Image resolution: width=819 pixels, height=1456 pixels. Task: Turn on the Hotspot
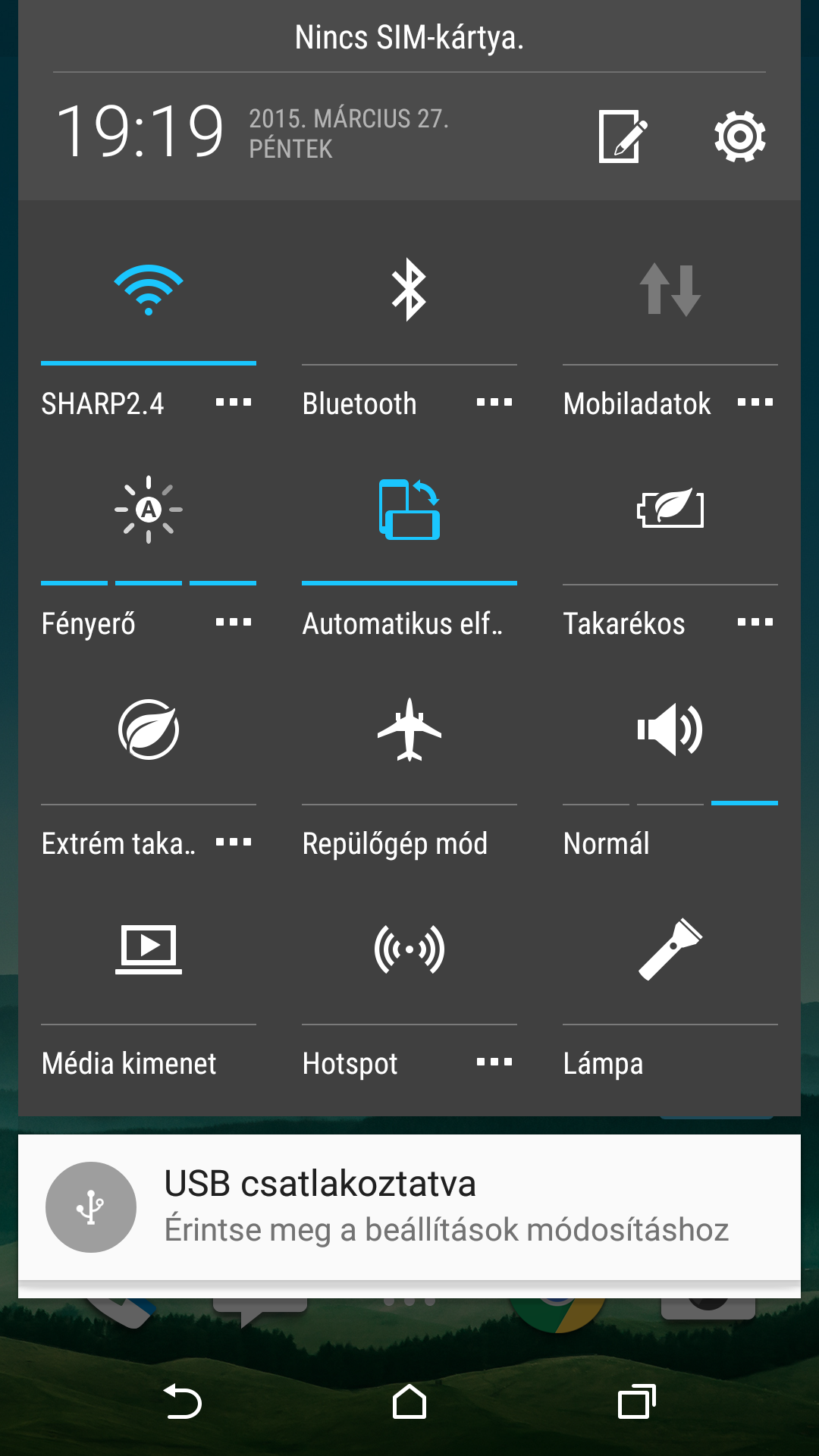pos(409,949)
